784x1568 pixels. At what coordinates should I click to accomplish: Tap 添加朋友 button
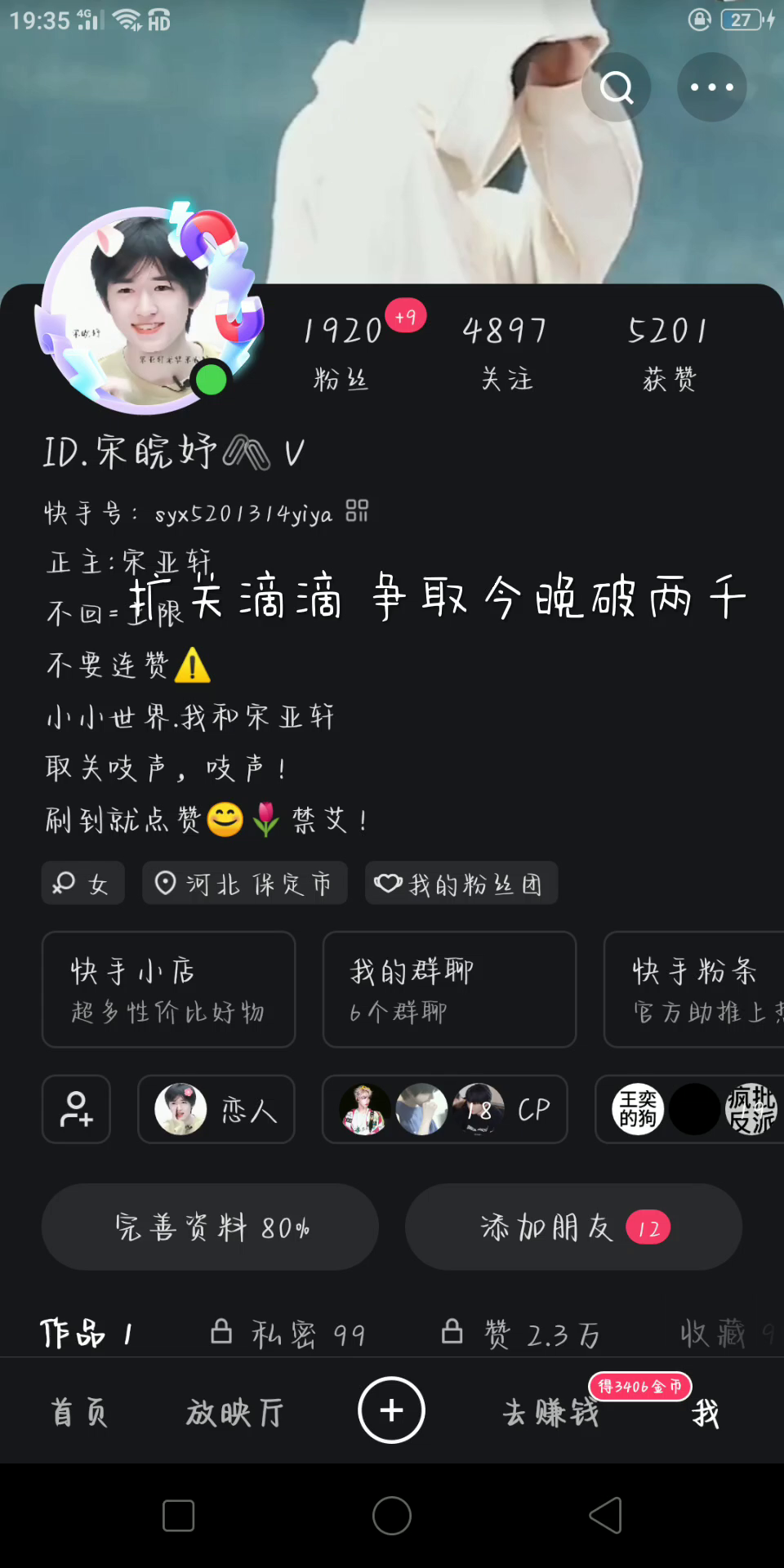[572, 1227]
